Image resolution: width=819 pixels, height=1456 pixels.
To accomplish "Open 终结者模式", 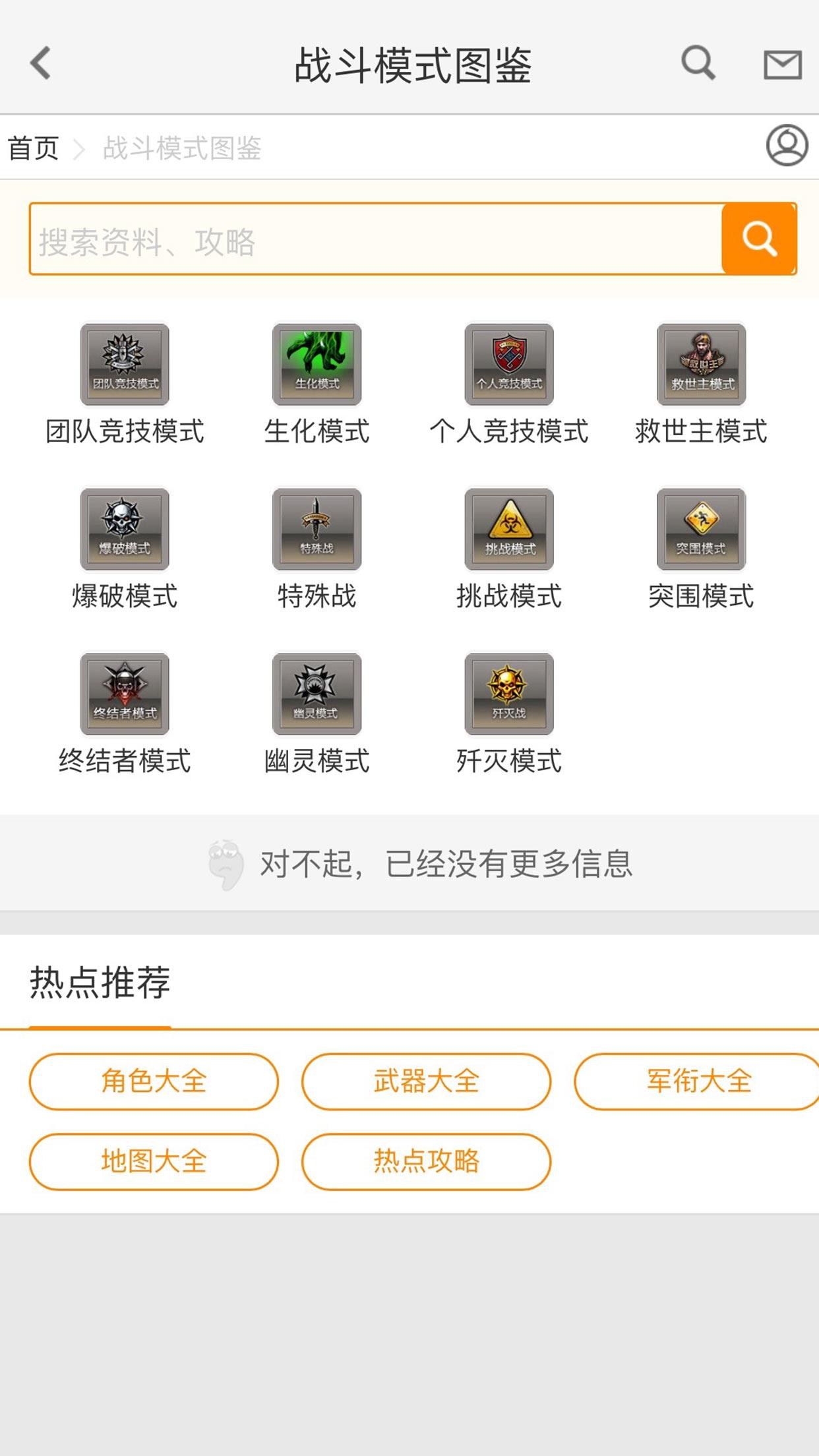I will point(125,694).
